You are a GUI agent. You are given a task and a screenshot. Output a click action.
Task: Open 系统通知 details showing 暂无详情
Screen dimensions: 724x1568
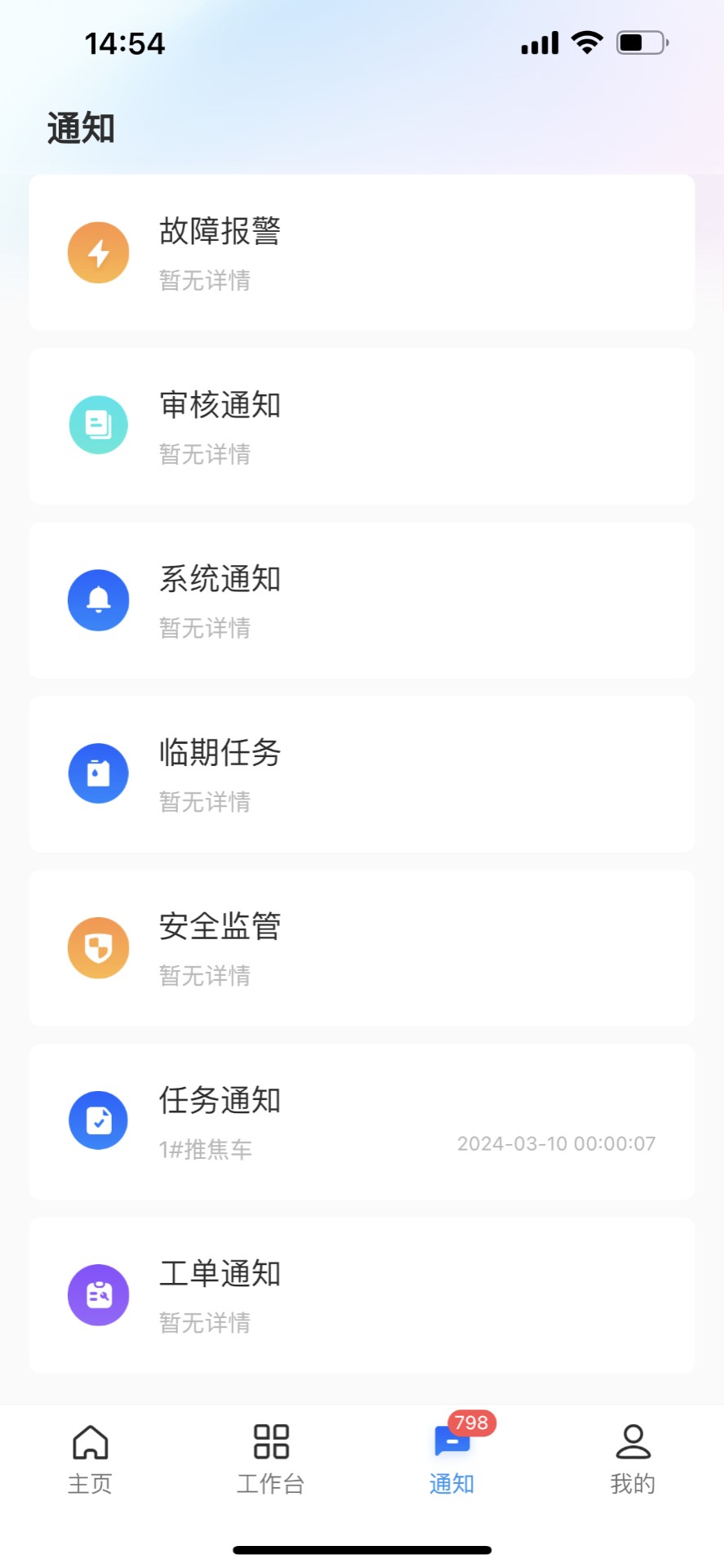pos(362,599)
